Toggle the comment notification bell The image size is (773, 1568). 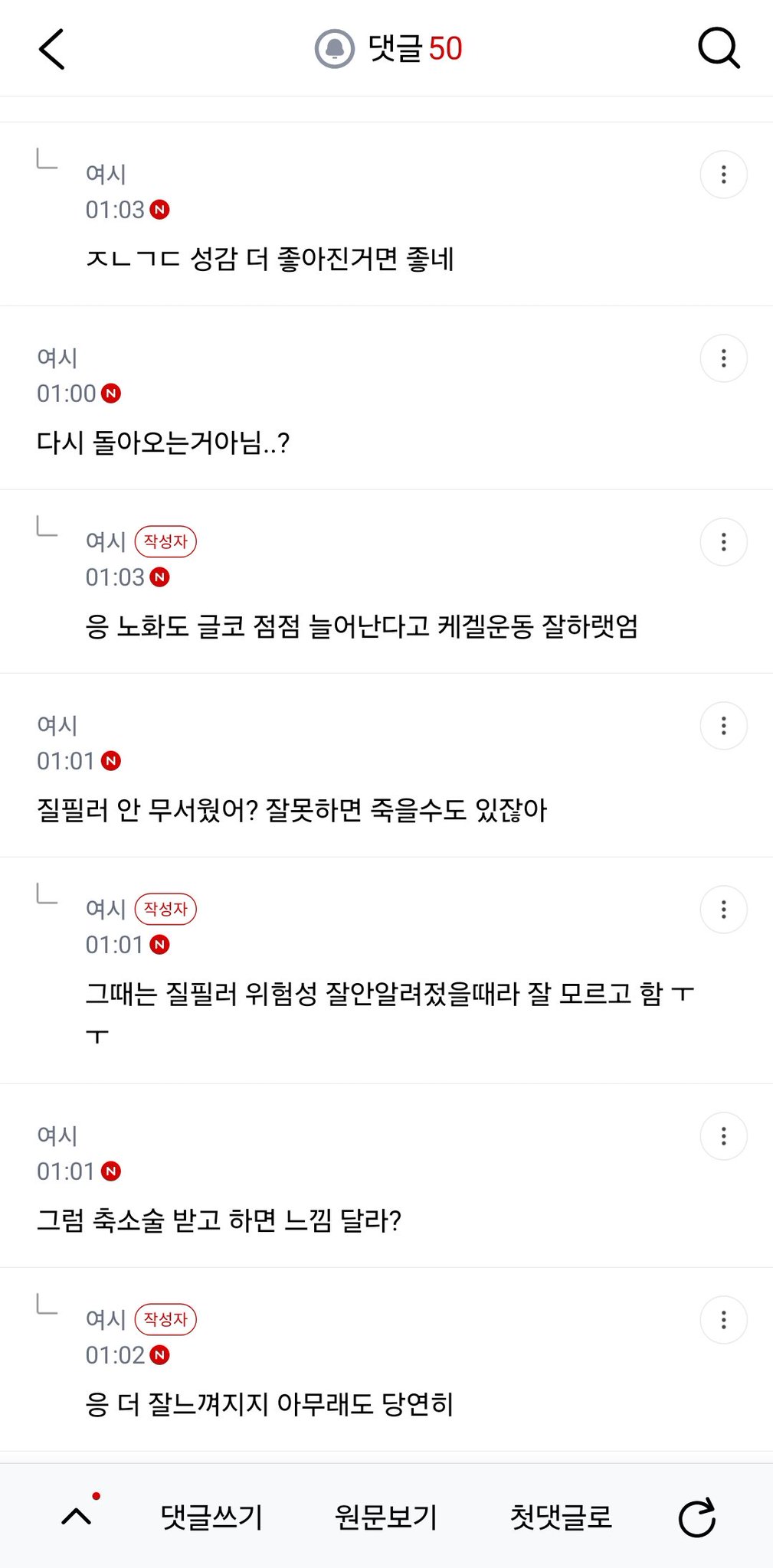(335, 49)
